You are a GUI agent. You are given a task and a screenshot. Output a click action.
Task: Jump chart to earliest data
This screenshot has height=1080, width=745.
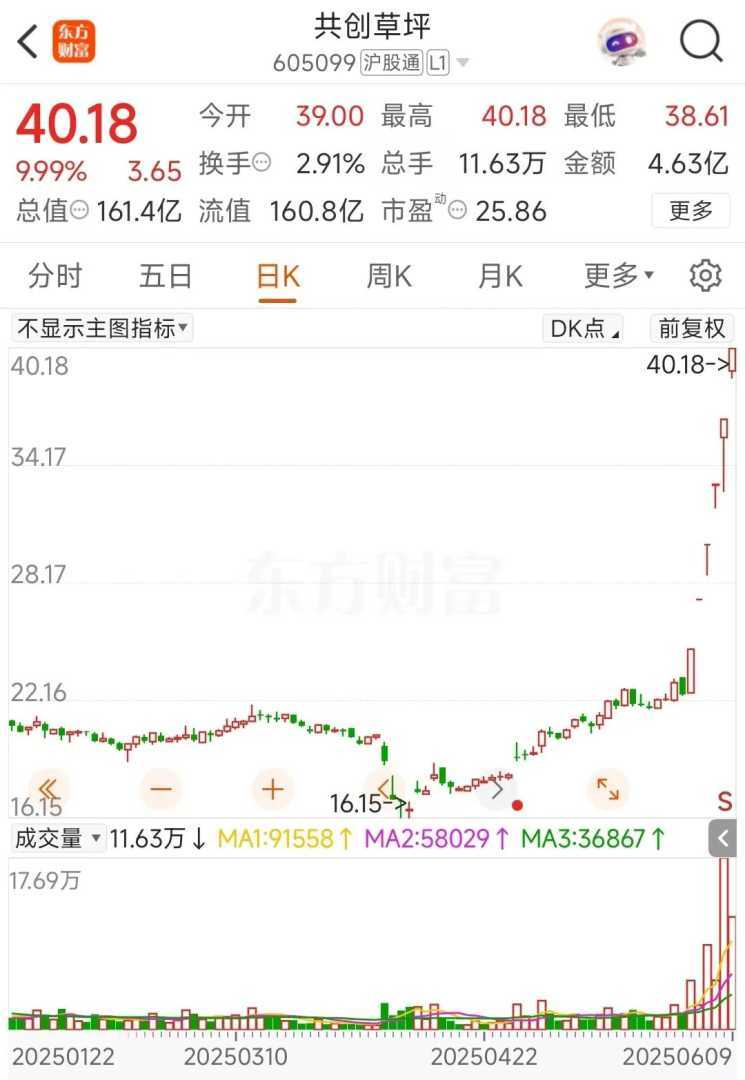point(49,789)
